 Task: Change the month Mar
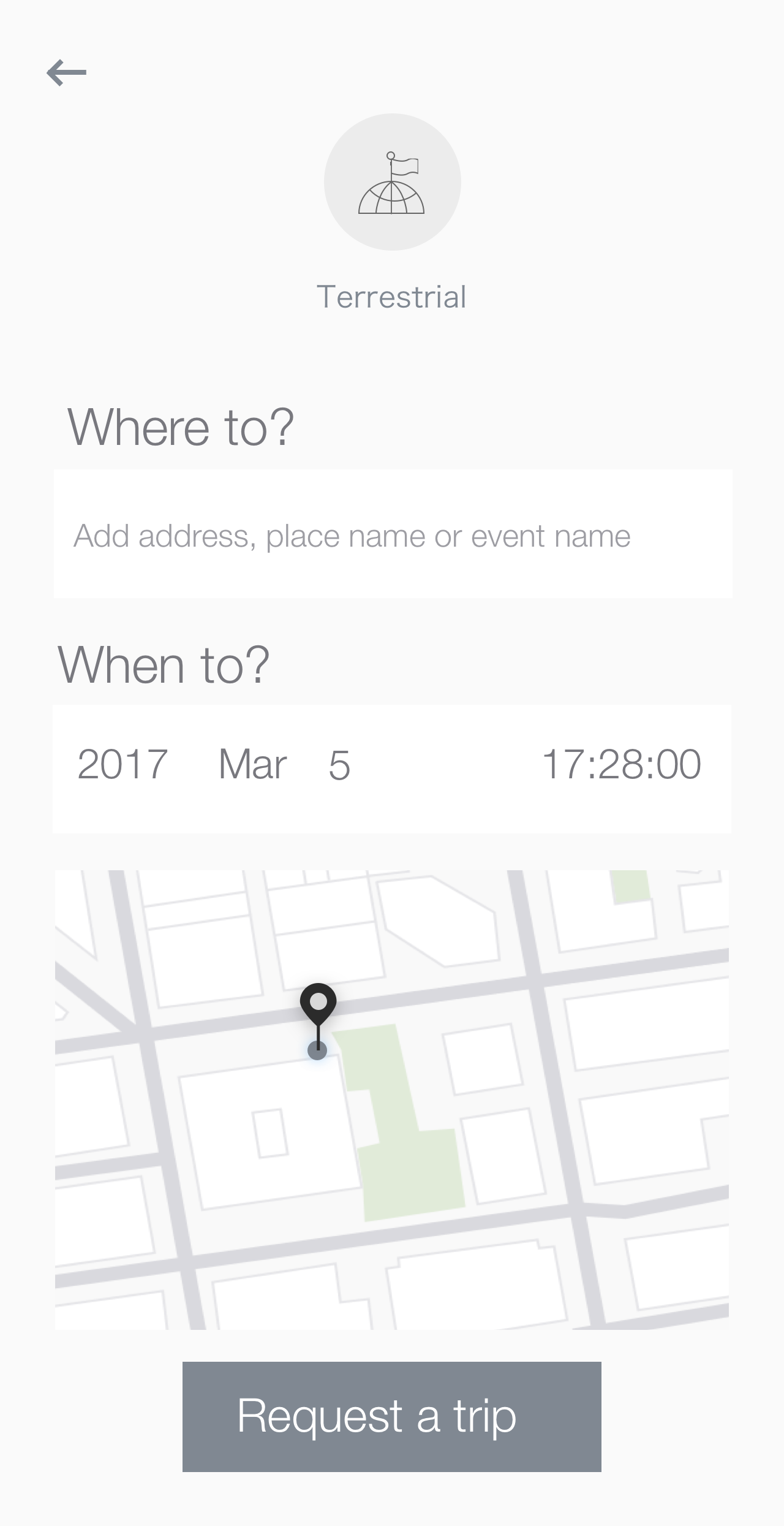[x=252, y=764]
